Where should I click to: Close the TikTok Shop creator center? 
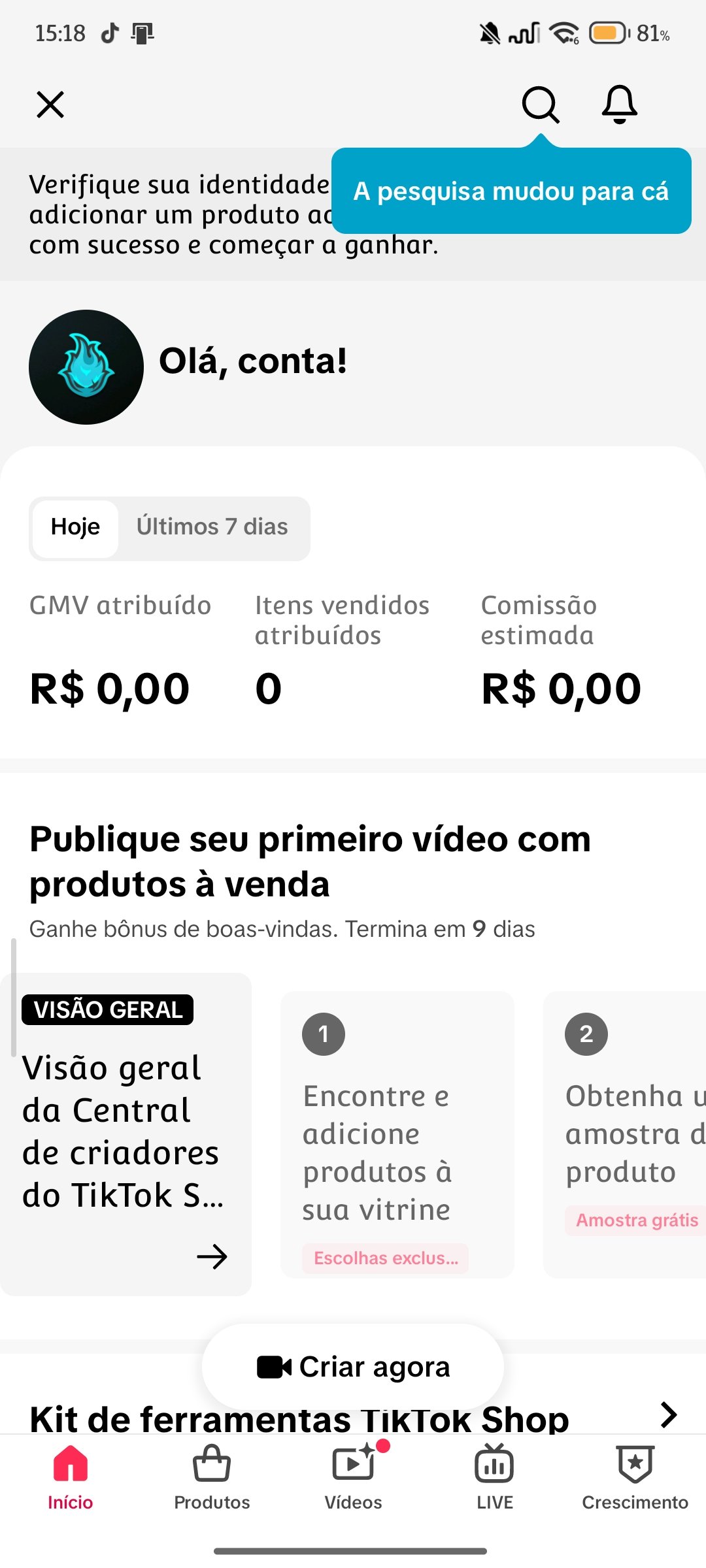tap(50, 105)
